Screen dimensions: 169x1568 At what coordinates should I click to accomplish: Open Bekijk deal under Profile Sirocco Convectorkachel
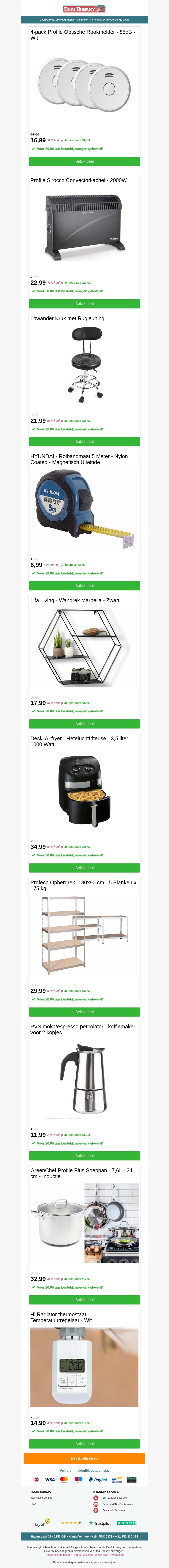[x=84, y=303]
